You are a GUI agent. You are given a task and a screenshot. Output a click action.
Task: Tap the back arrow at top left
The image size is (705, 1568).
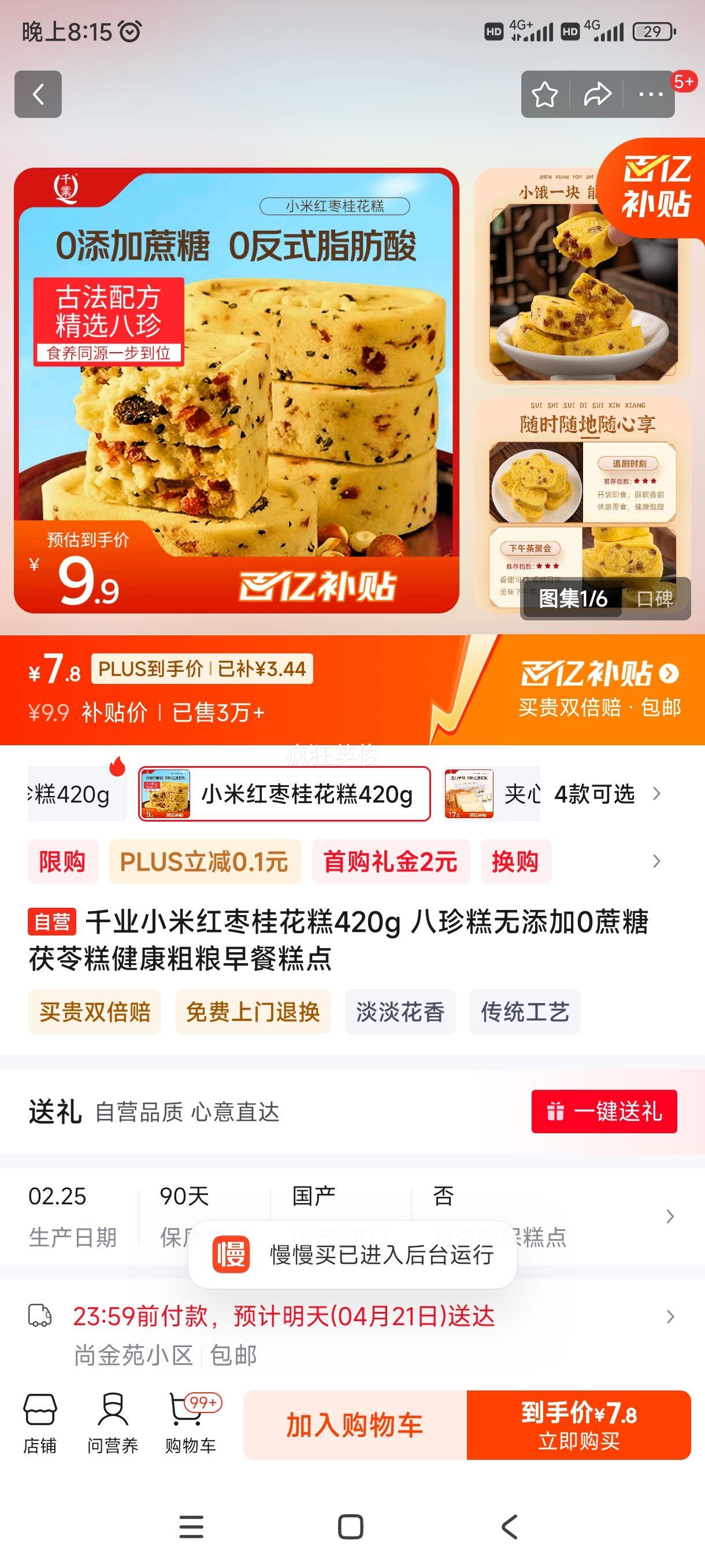coord(38,94)
